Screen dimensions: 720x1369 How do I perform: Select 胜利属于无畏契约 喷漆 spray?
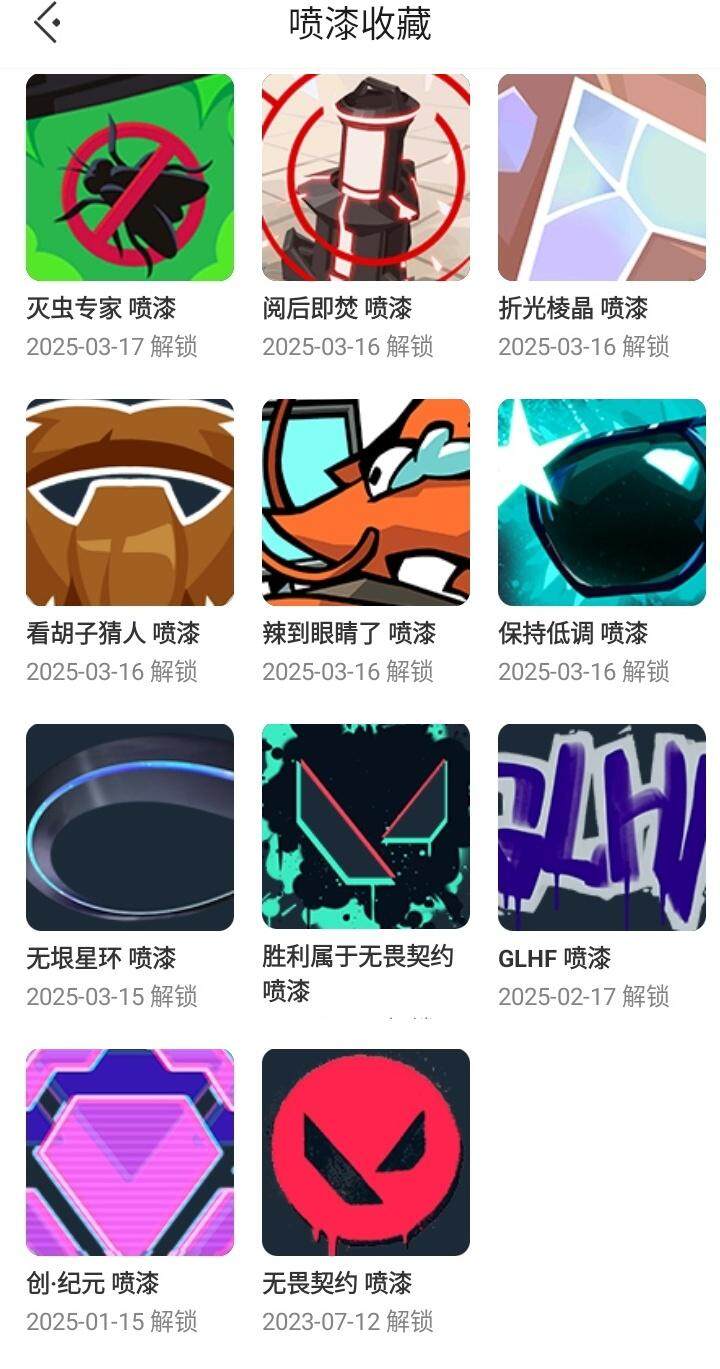366,828
